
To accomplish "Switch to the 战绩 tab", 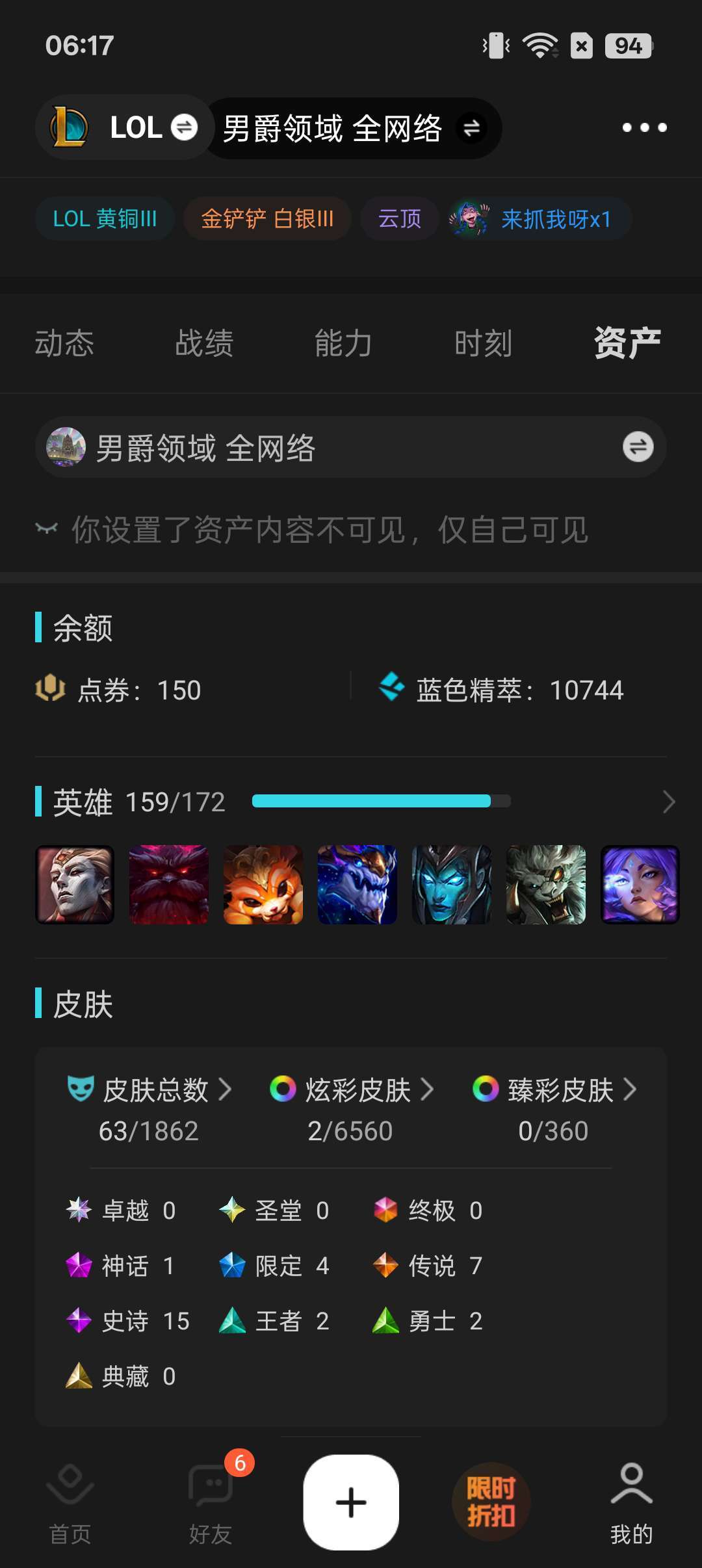I will point(204,343).
